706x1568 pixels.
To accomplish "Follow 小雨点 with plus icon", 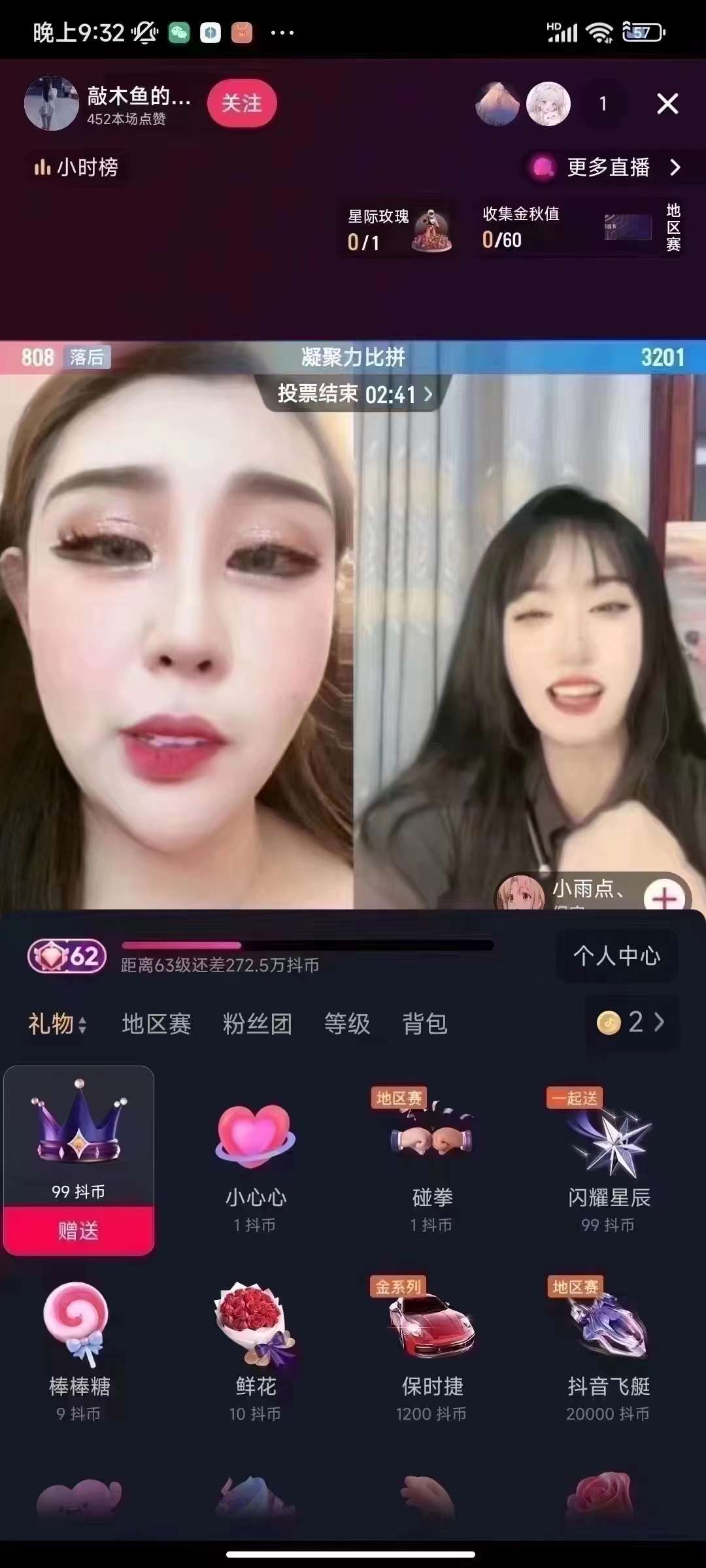I will coord(664,898).
